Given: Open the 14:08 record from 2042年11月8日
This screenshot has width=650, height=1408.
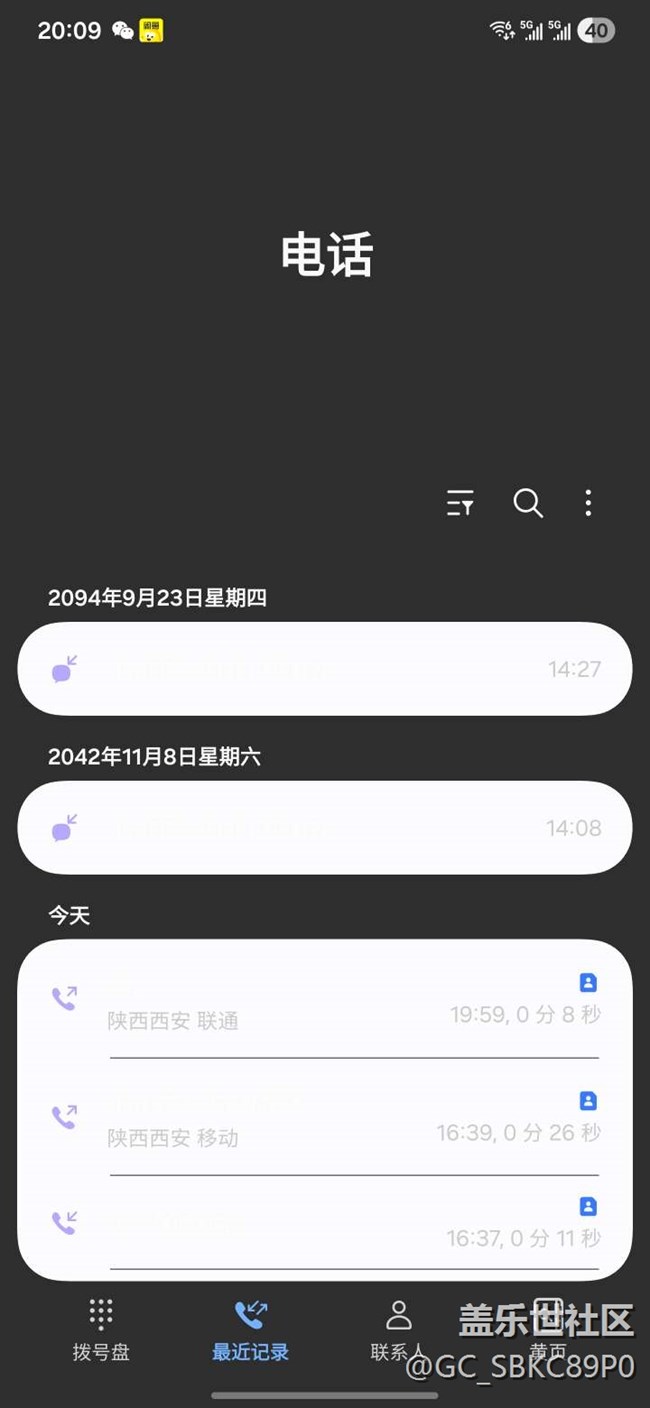Looking at the screenshot, I should click(x=324, y=828).
